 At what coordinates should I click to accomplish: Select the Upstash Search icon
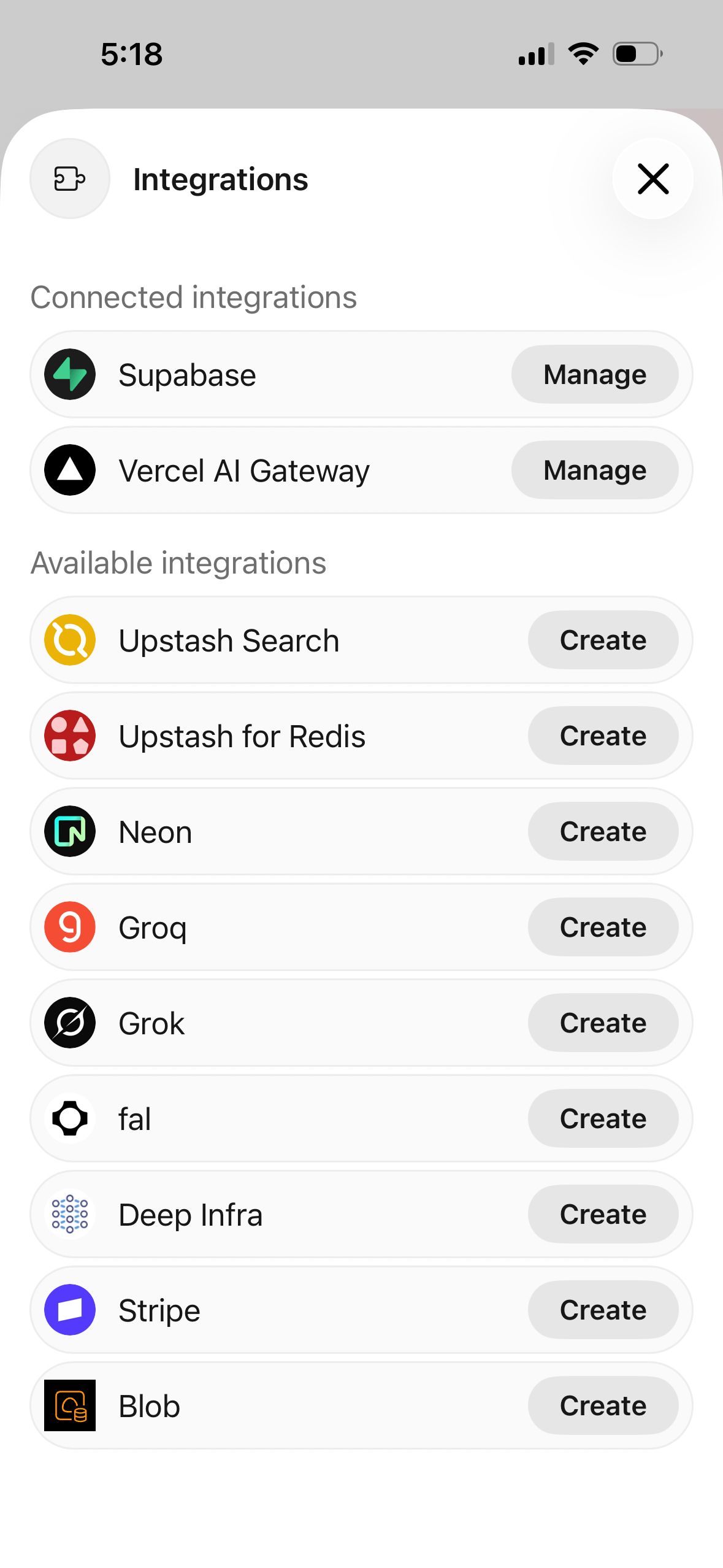[x=69, y=640]
